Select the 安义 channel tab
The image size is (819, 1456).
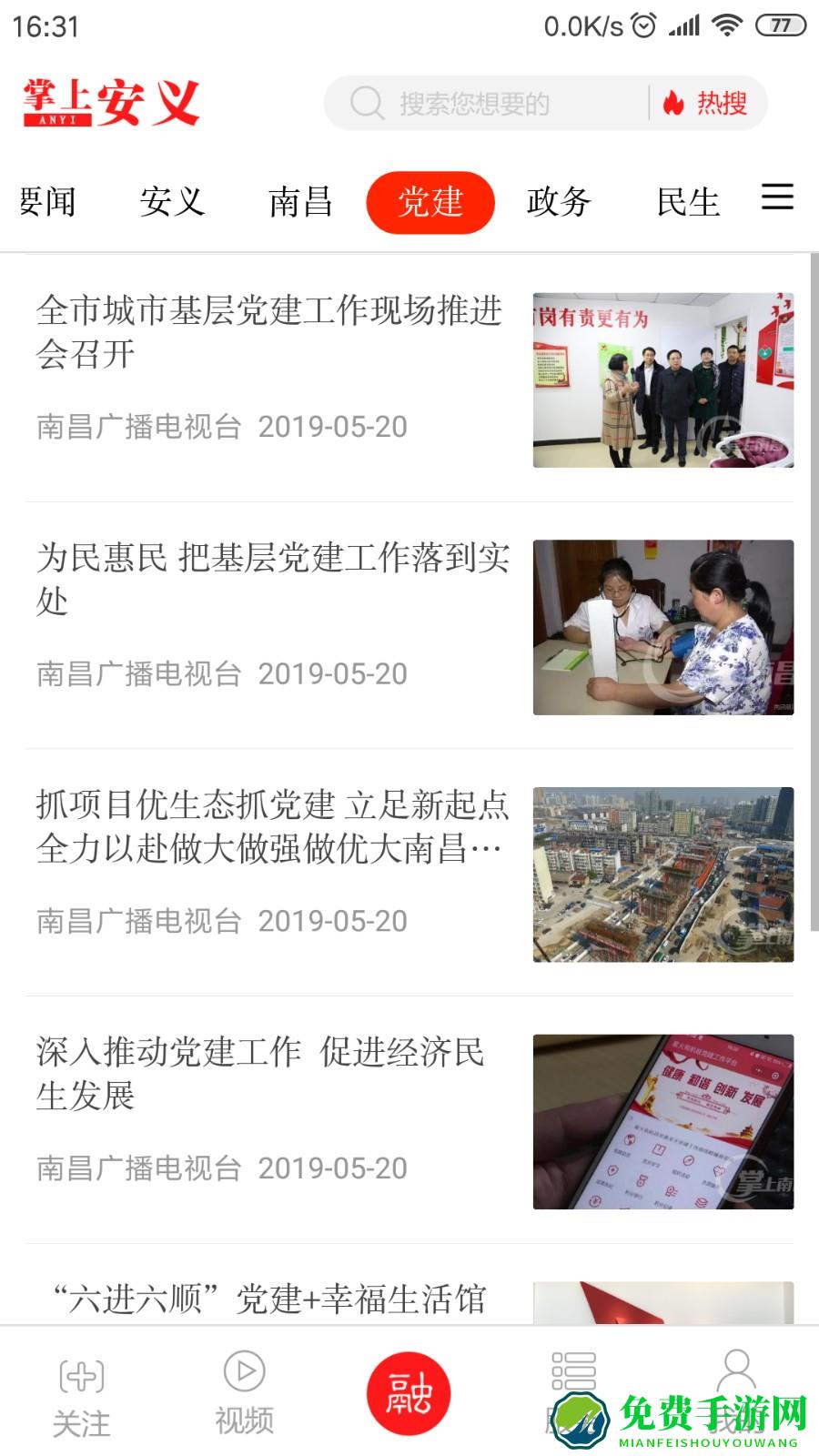tap(174, 200)
